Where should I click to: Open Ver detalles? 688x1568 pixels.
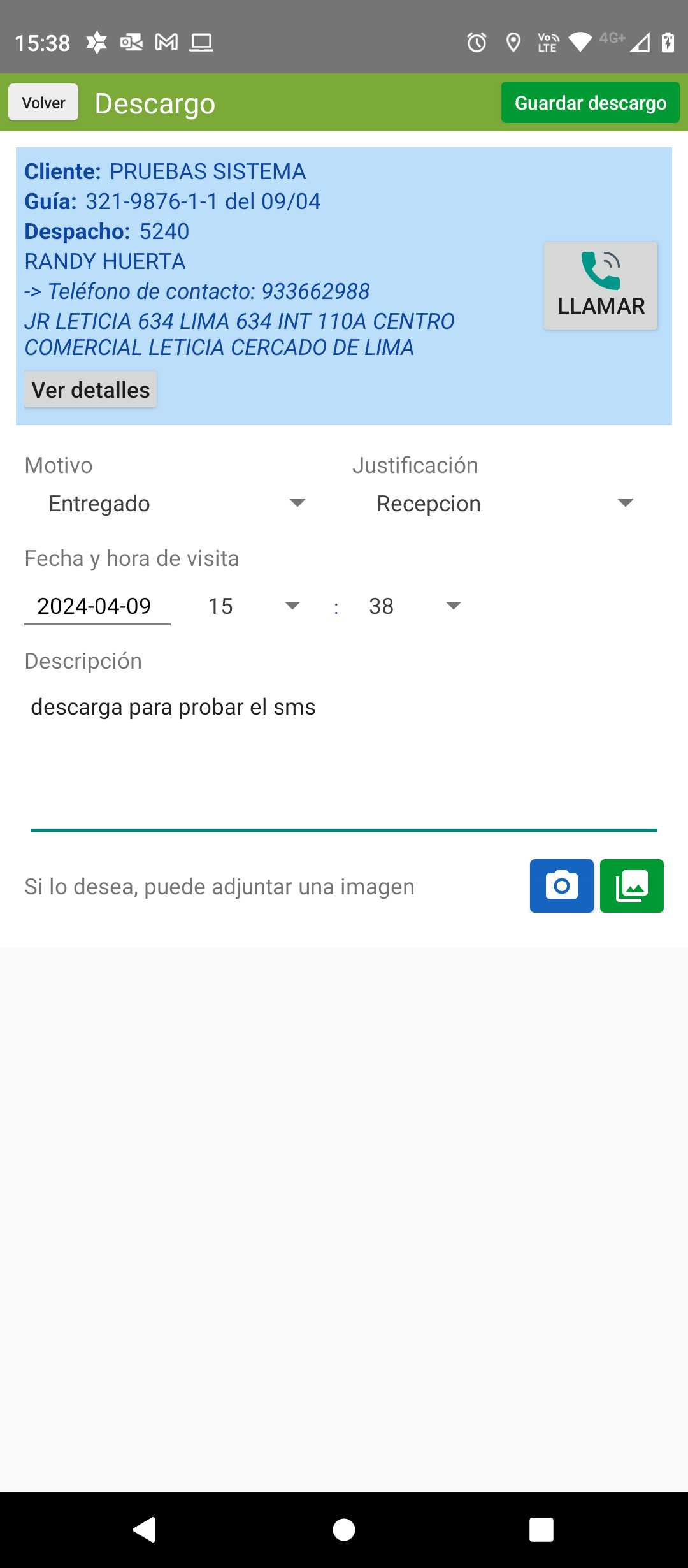pyautogui.click(x=90, y=389)
